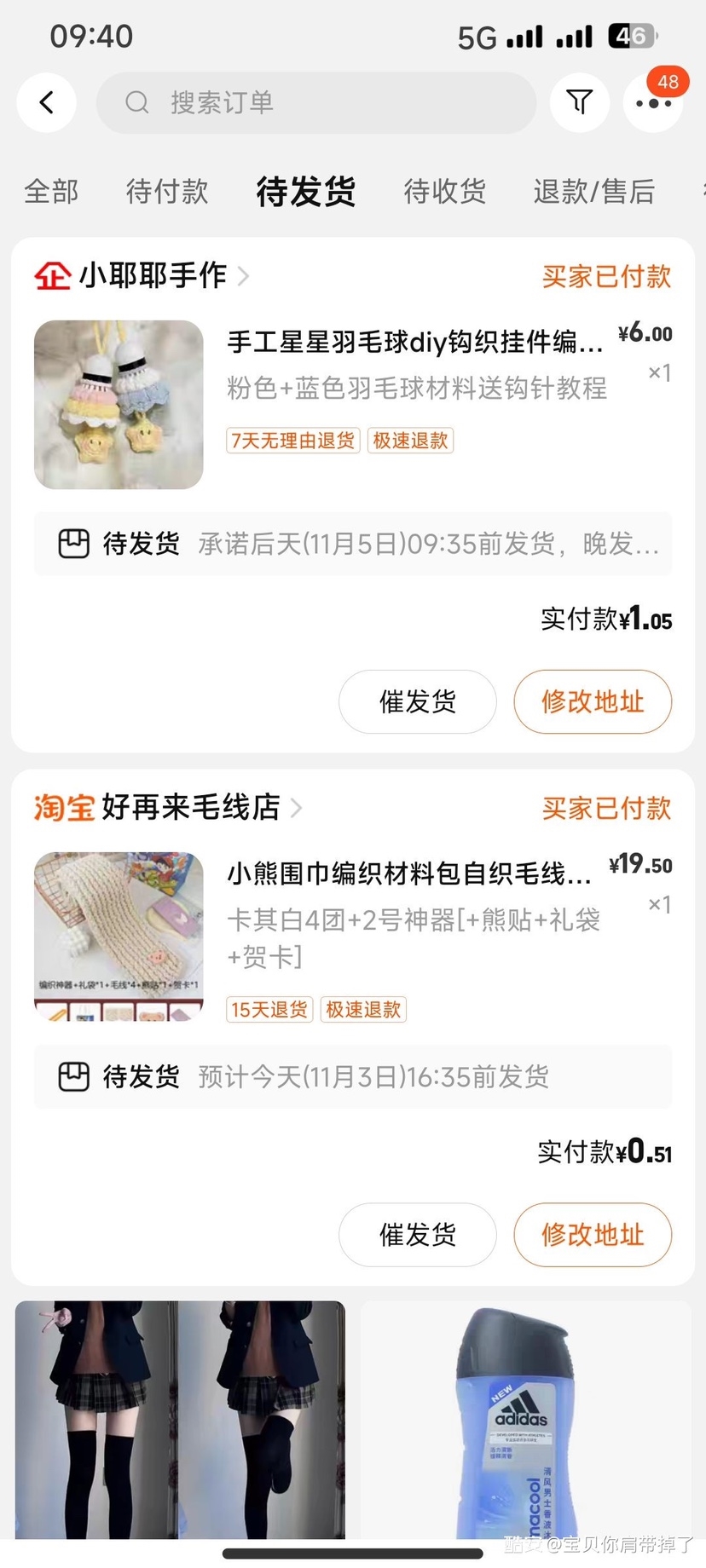Select the 待发货 tab
706x1568 pixels.
305,192
